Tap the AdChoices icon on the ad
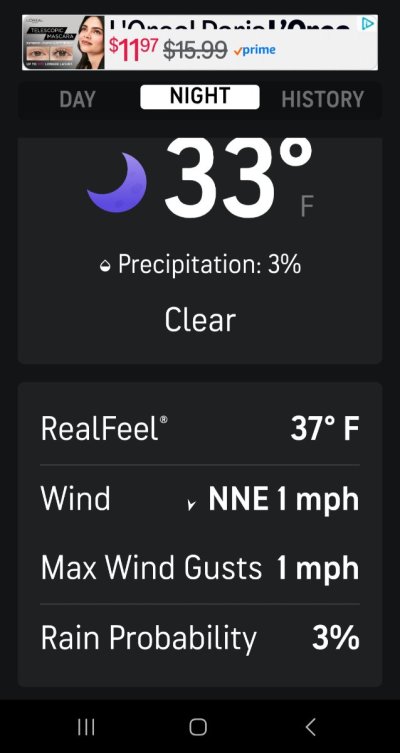The height and width of the screenshot is (753, 400). coord(367,24)
